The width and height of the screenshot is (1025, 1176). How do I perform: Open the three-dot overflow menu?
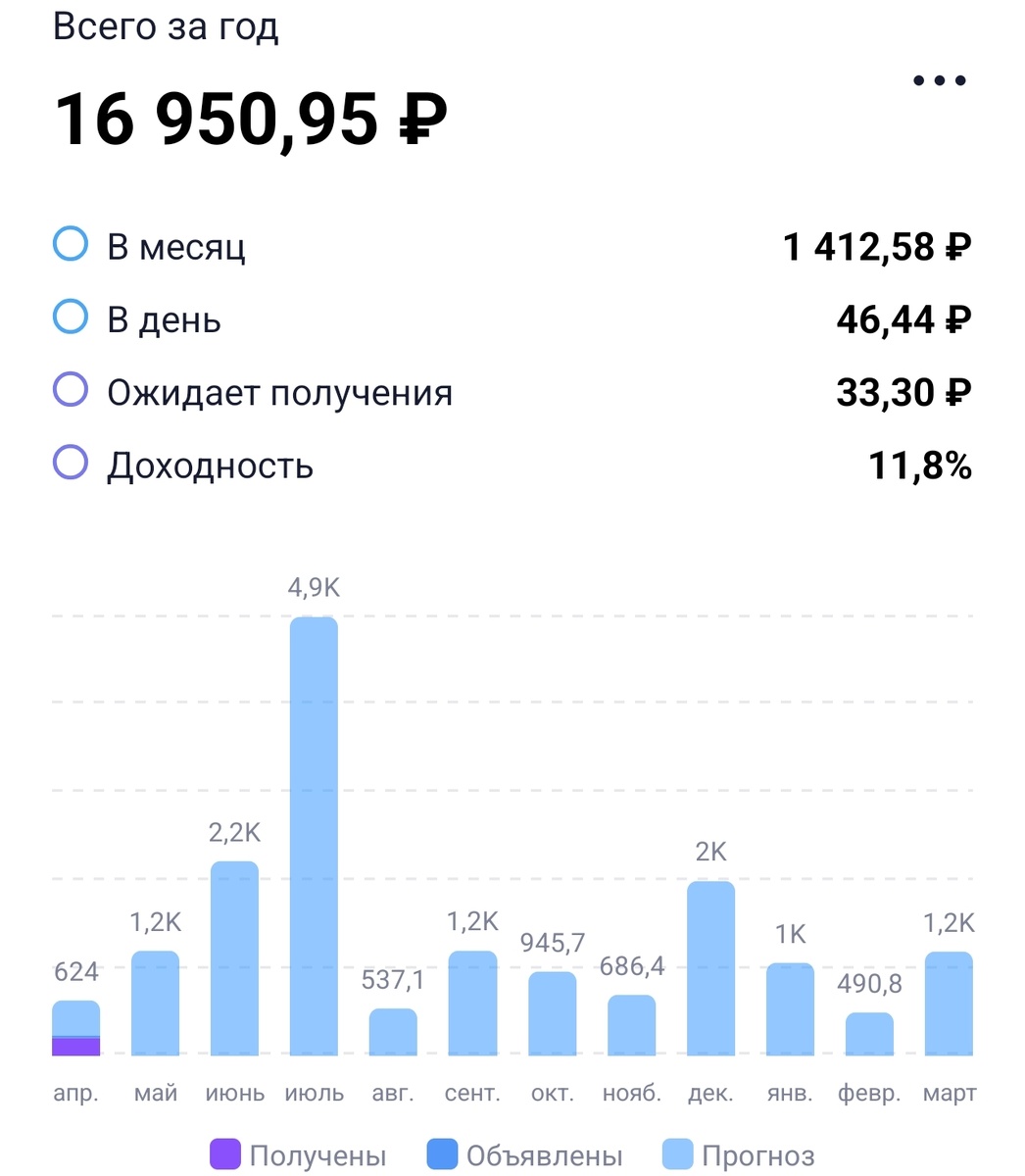[x=939, y=80]
